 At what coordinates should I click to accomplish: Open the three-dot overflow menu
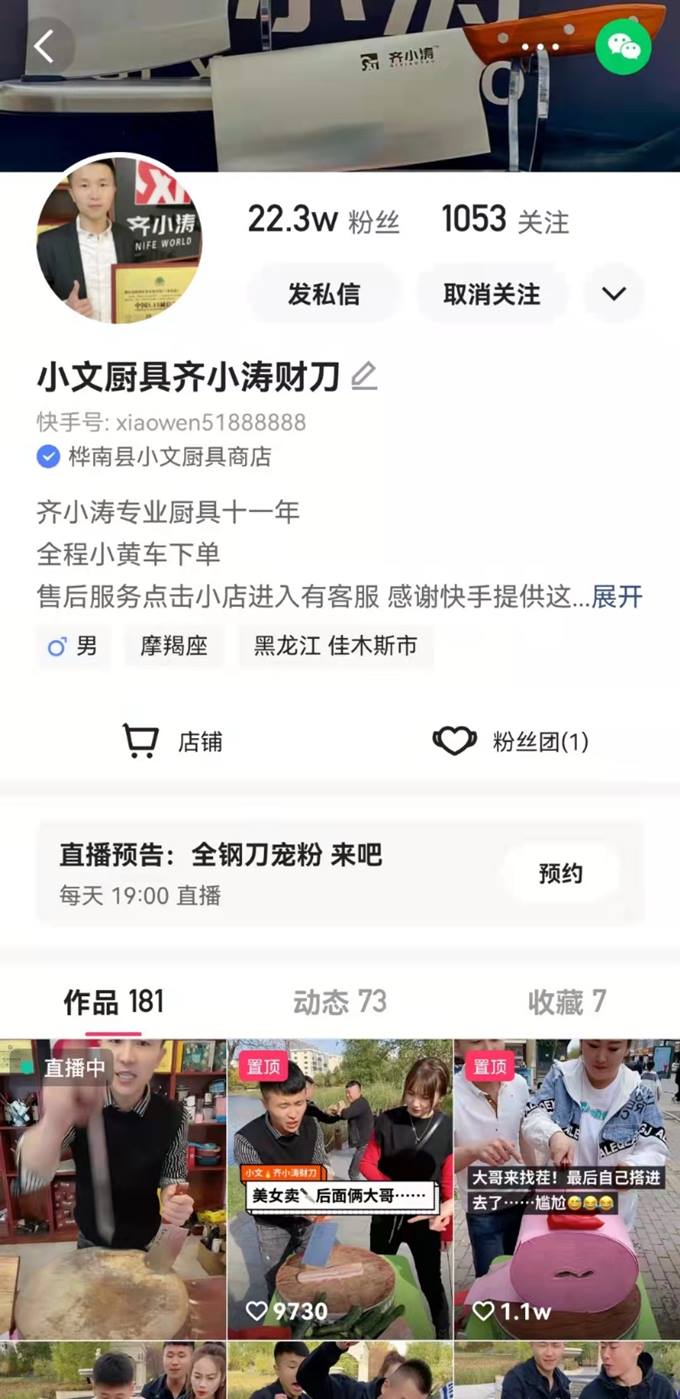[540, 47]
